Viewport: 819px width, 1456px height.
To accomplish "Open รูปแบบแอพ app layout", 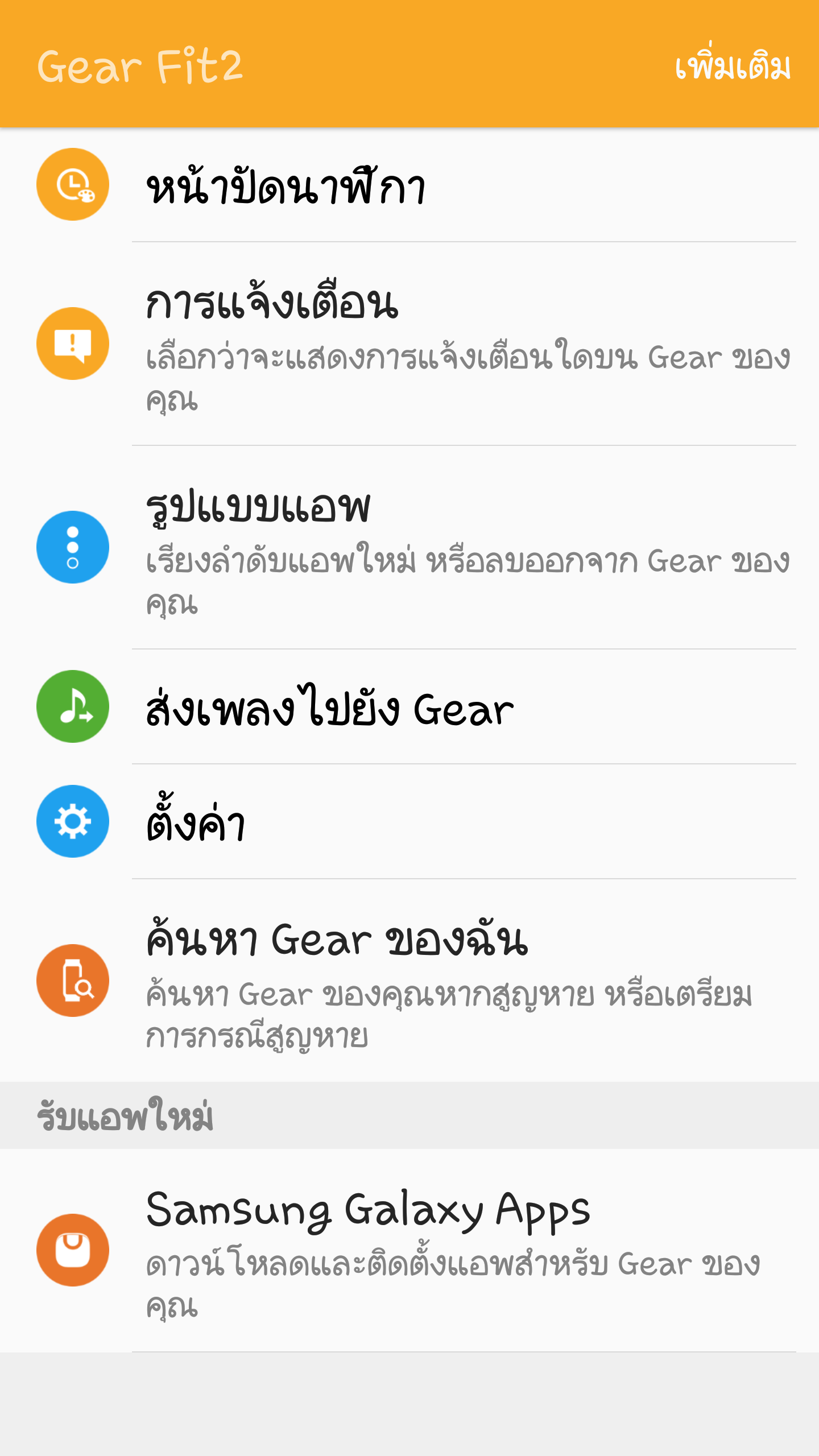I will coord(409,548).
